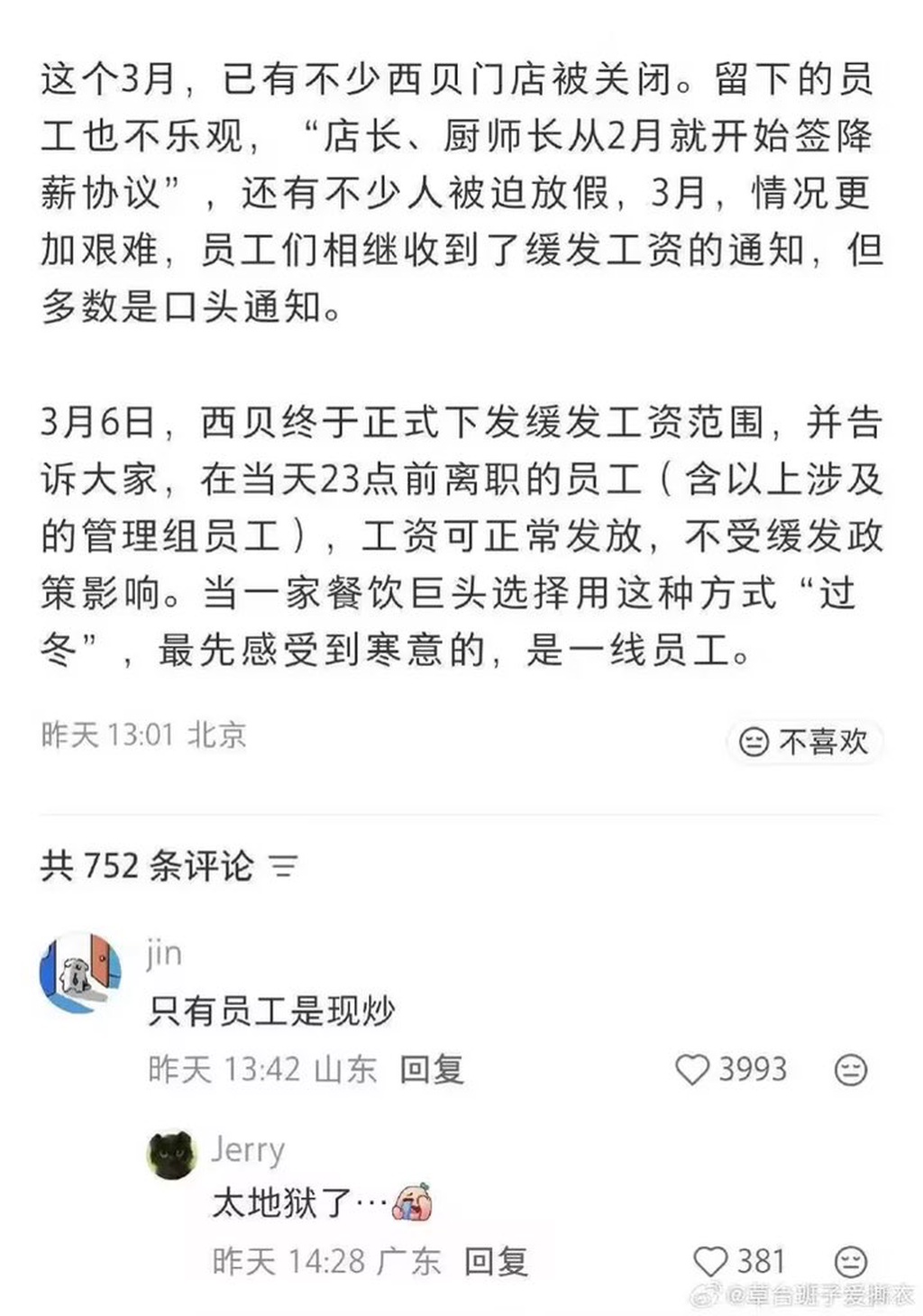Dislike jin's comment

tap(850, 1070)
